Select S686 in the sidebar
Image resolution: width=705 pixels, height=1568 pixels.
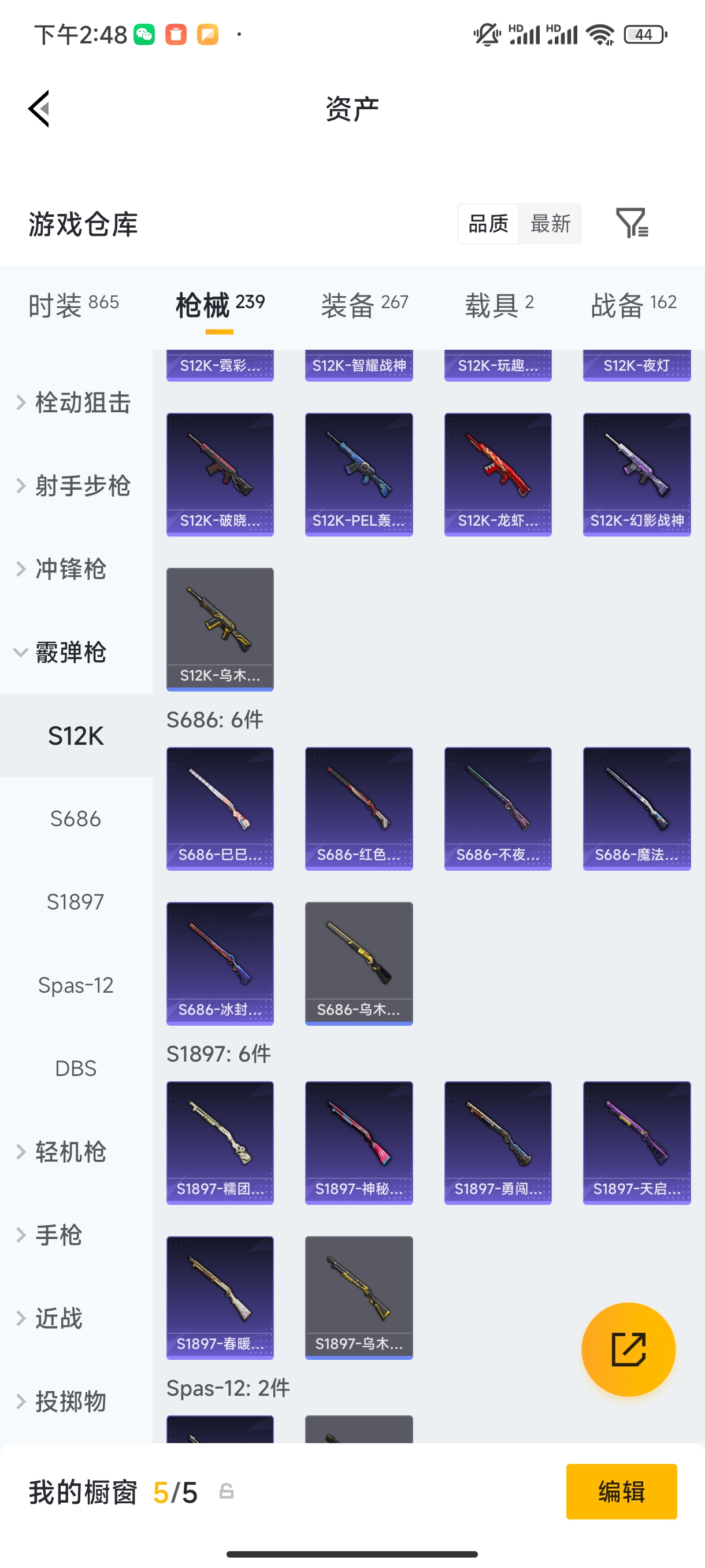[76, 819]
